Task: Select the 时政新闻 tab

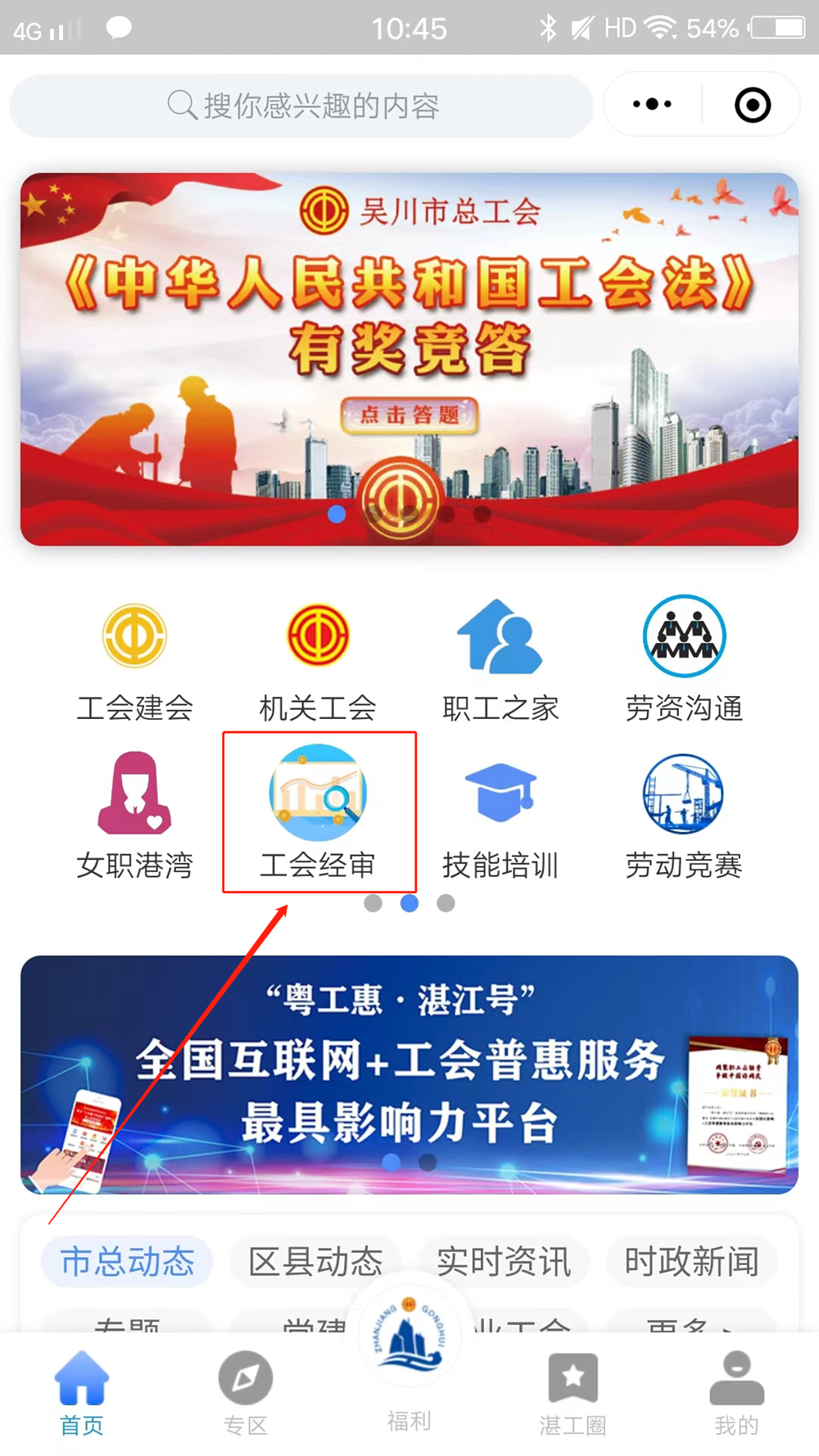Action: [x=691, y=1261]
